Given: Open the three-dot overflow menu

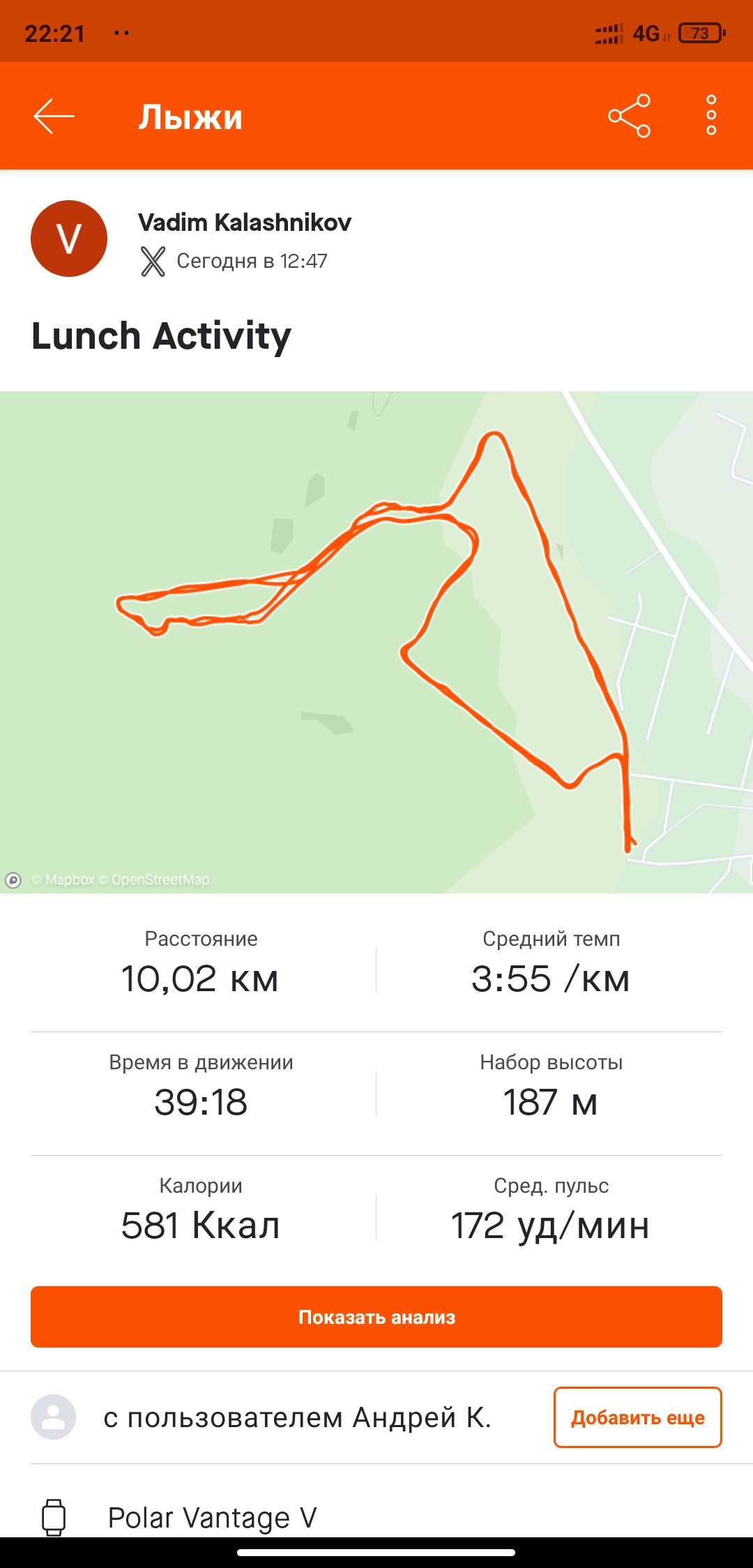Looking at the screenshot, I should [x=710, y=116].
